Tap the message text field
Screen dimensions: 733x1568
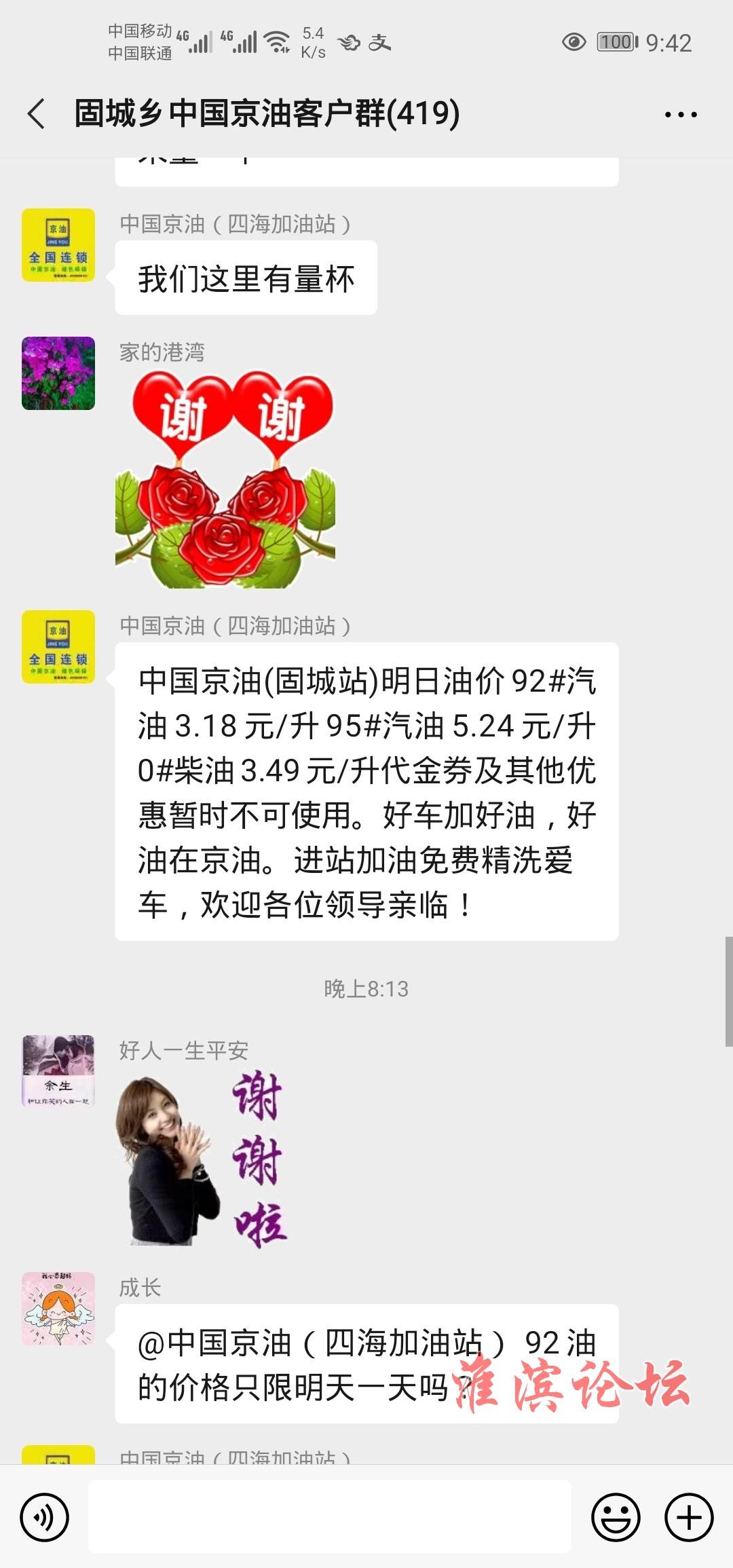[330, 1516]
